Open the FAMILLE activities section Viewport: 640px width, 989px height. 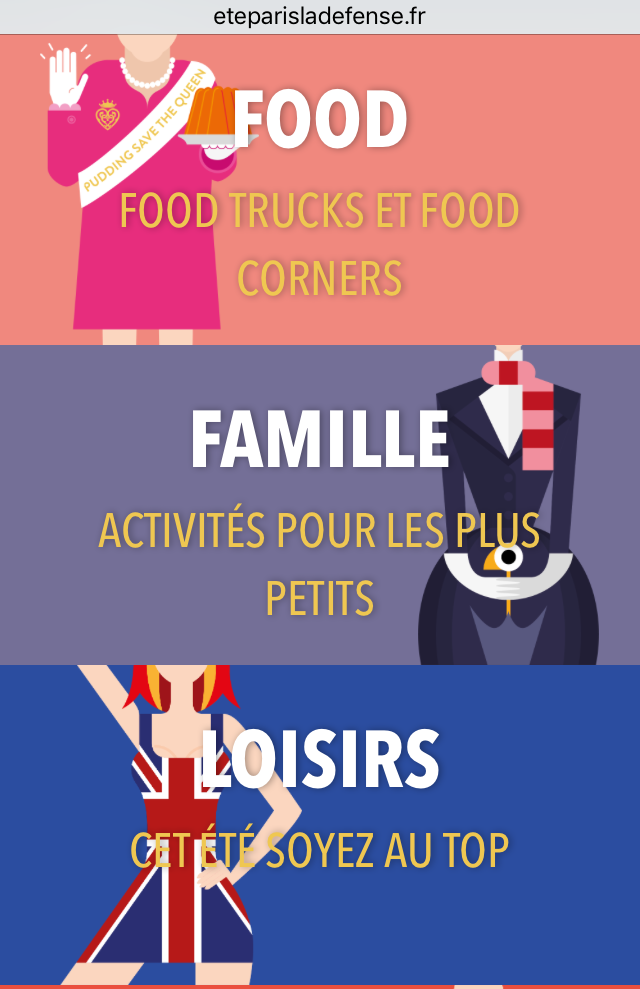coord(320,505)
